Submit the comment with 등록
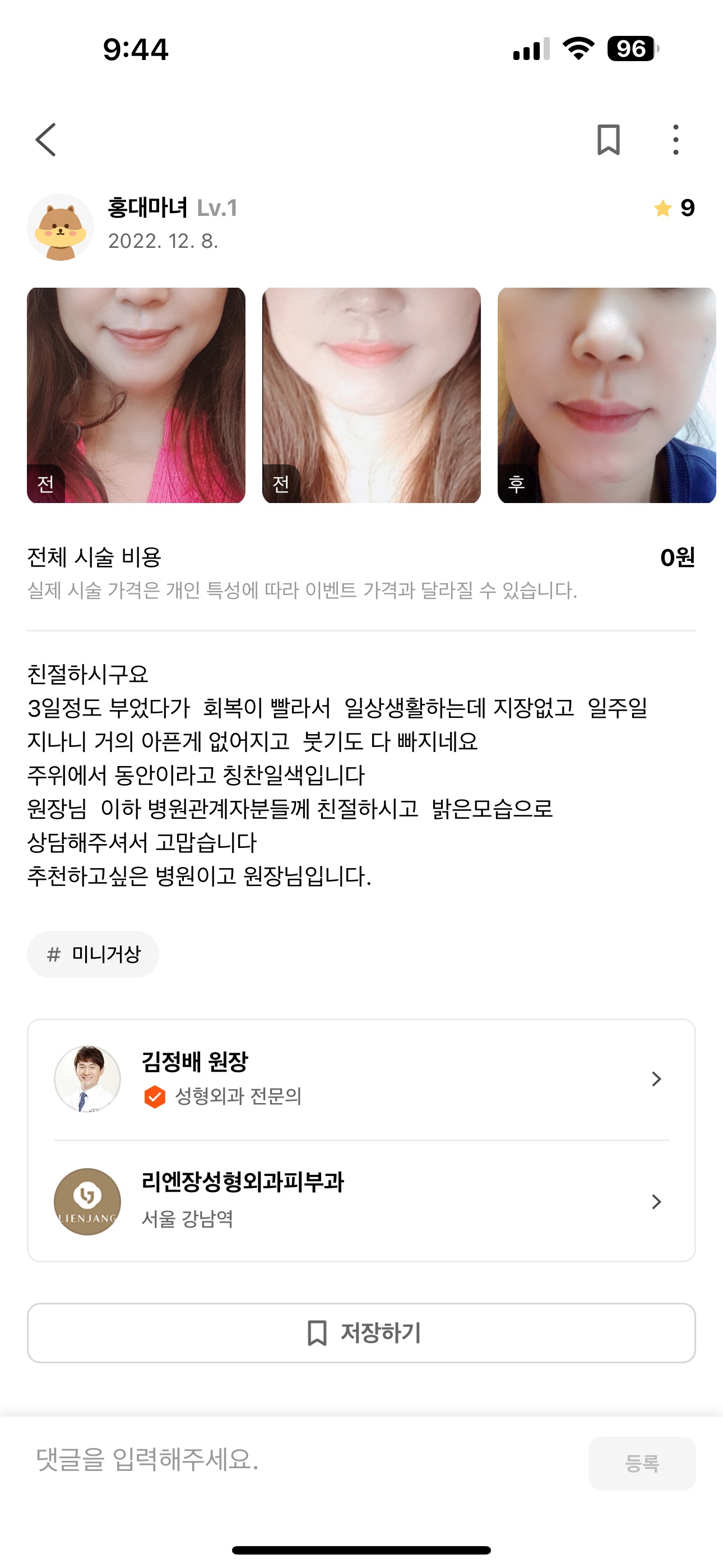The height and width of the screenshot is (1568, 723). [x=641, y=1463]
